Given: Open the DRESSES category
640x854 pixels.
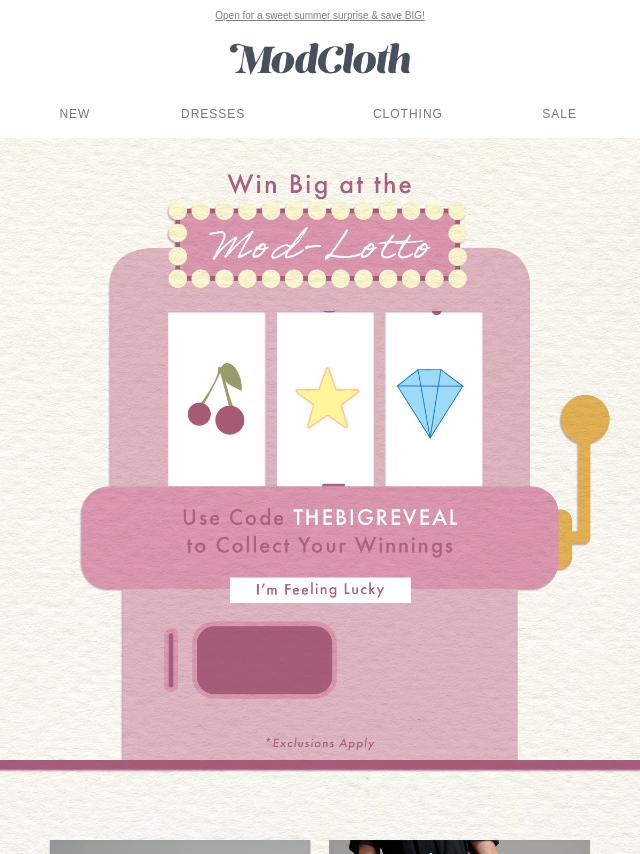Looking at the screenshot, I should (x=213, y=114).
